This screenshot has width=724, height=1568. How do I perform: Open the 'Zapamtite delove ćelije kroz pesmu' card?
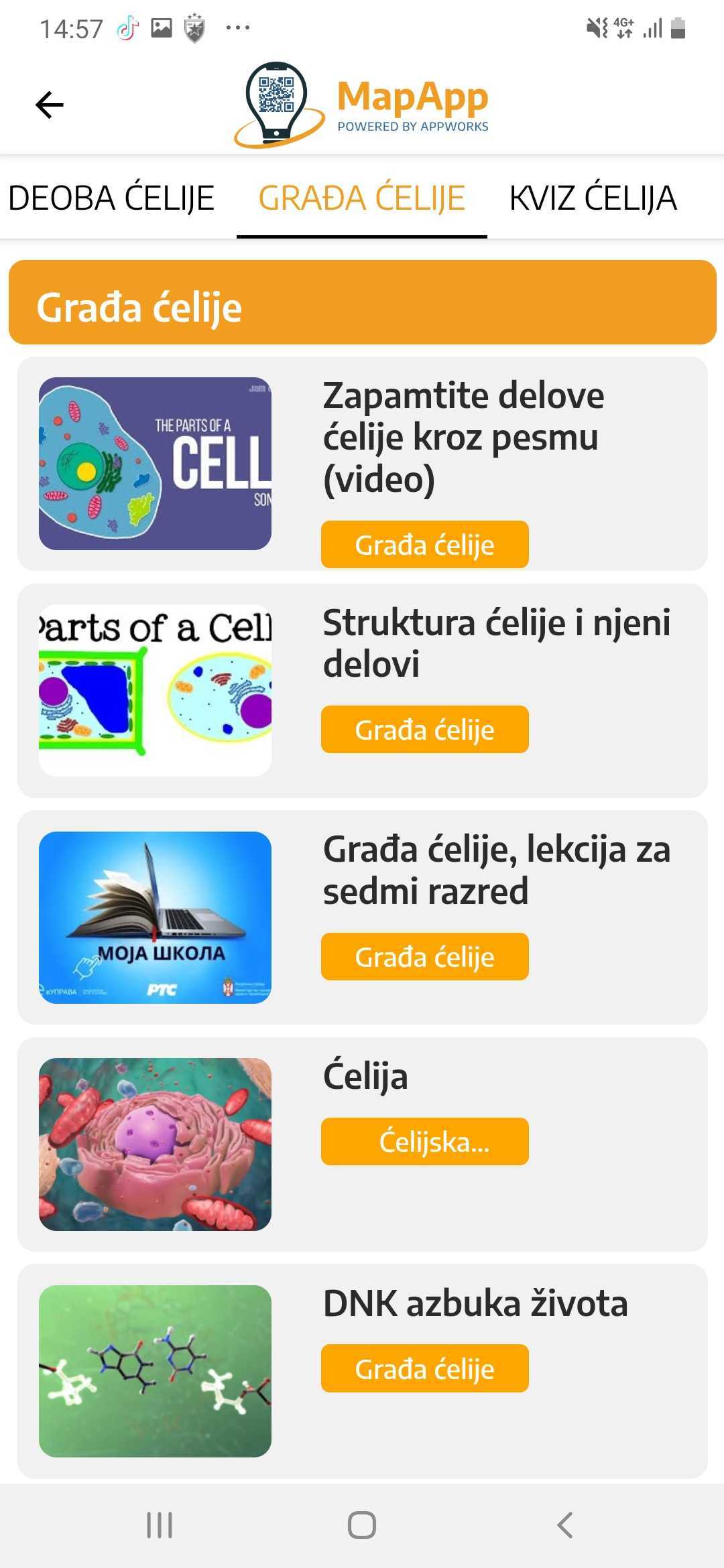pyautogui.click(x=463, y=436)
